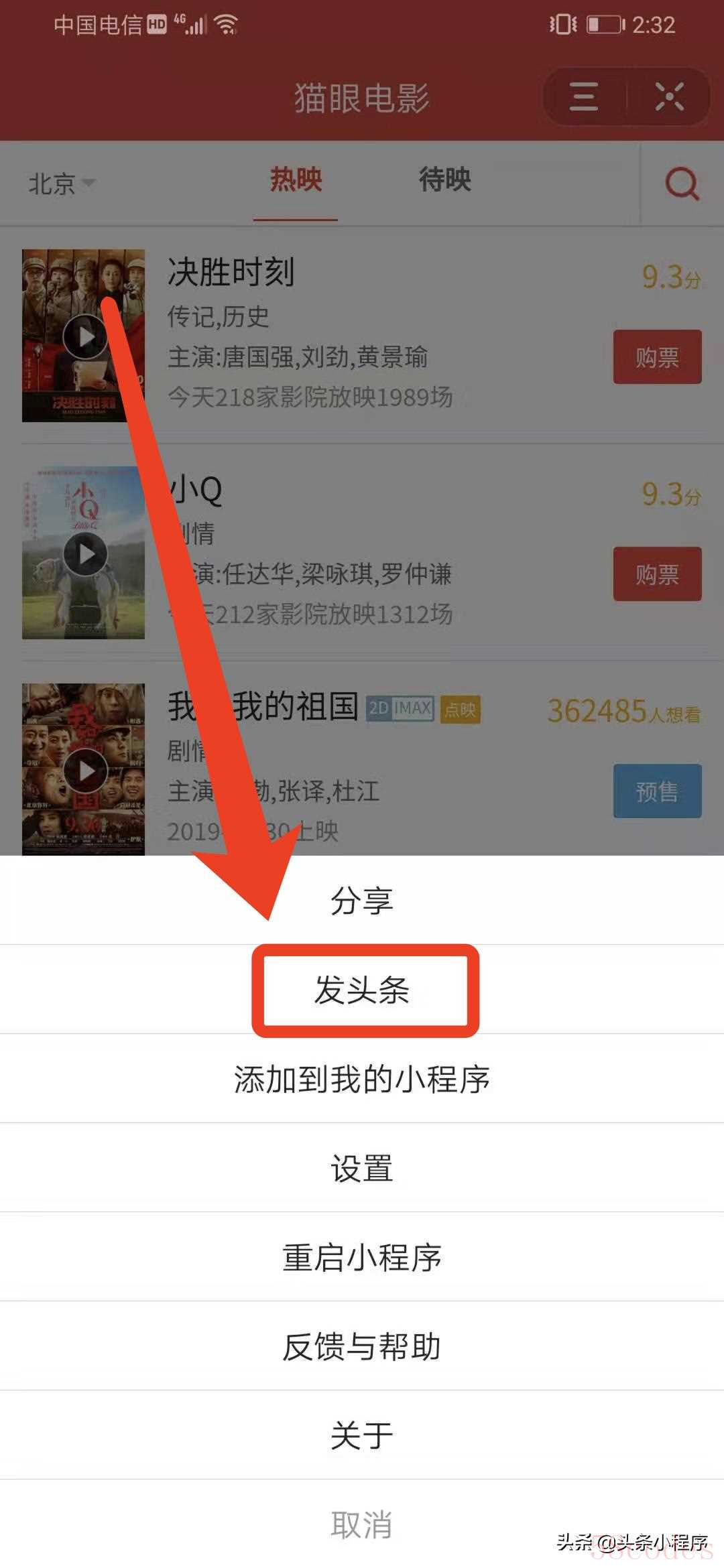
Task: Choose the 发头条 option
Action: (x=362, y=990)
